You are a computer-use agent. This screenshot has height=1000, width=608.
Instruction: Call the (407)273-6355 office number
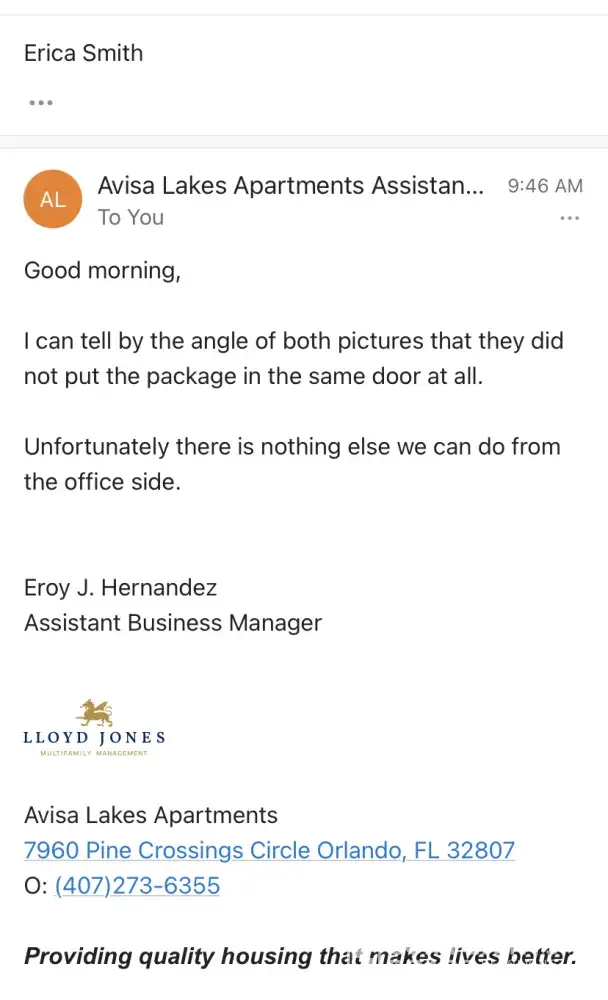pyautogui.click(x=137, y=886)
